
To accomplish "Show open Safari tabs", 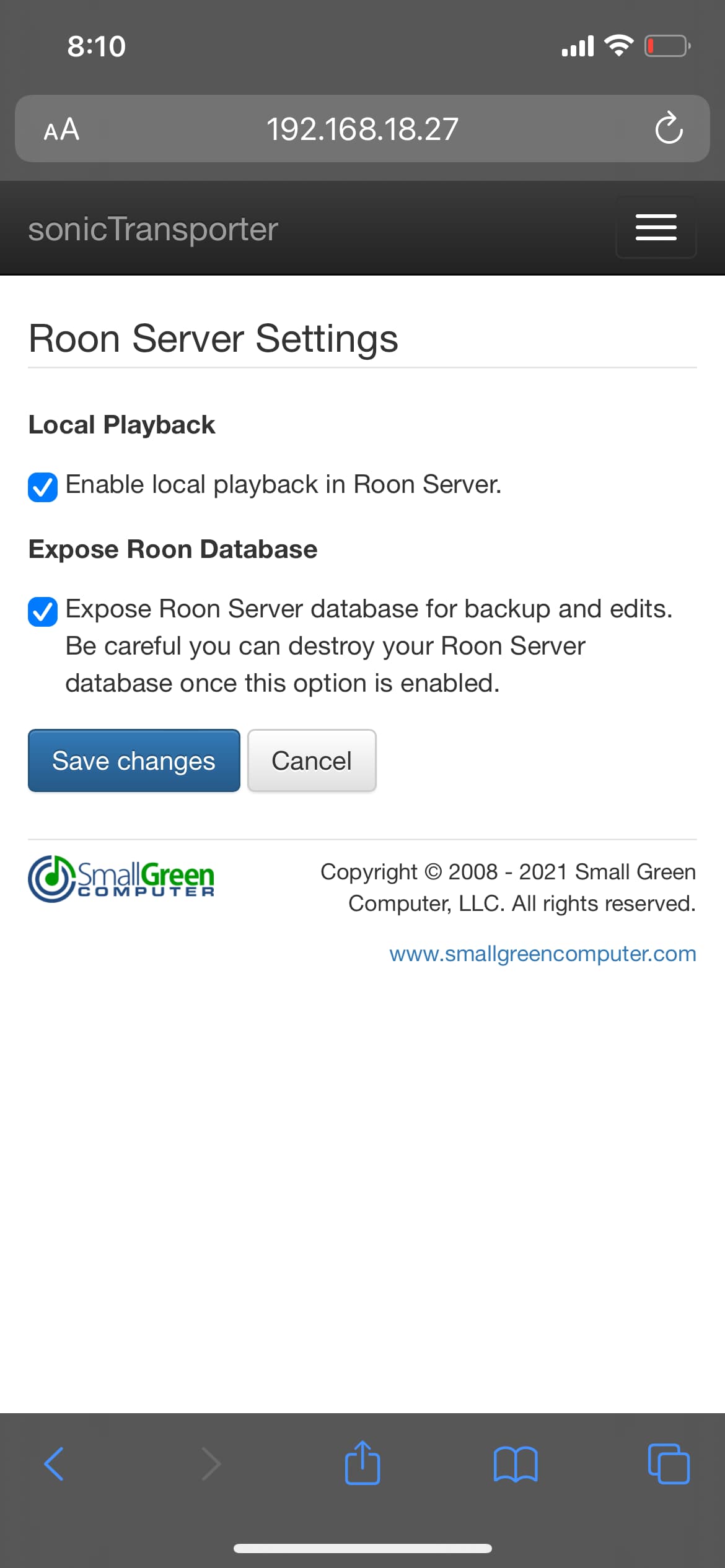I will tap(669, 1464).
